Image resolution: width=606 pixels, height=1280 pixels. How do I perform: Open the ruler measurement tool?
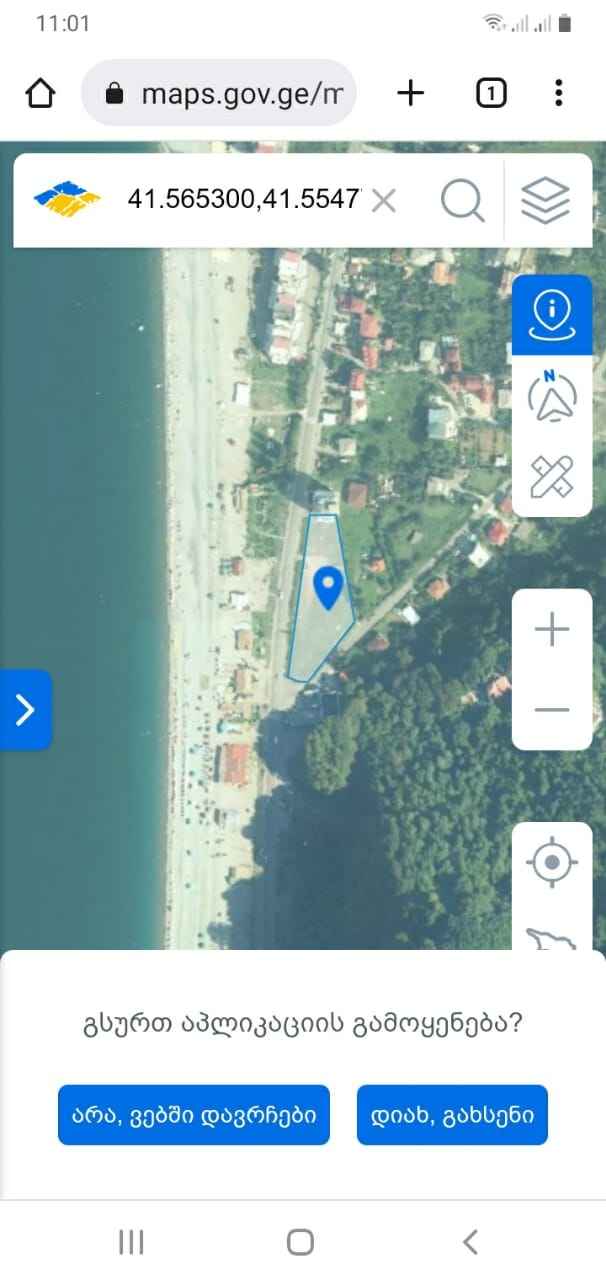(x=552, y=476)
